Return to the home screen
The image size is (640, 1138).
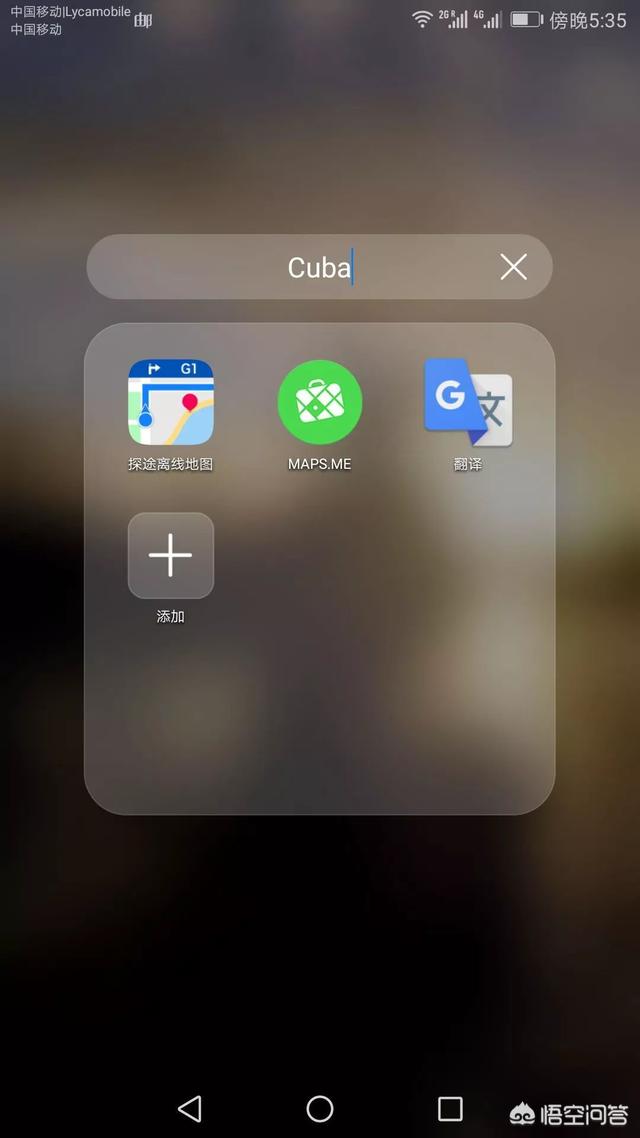320,1108
